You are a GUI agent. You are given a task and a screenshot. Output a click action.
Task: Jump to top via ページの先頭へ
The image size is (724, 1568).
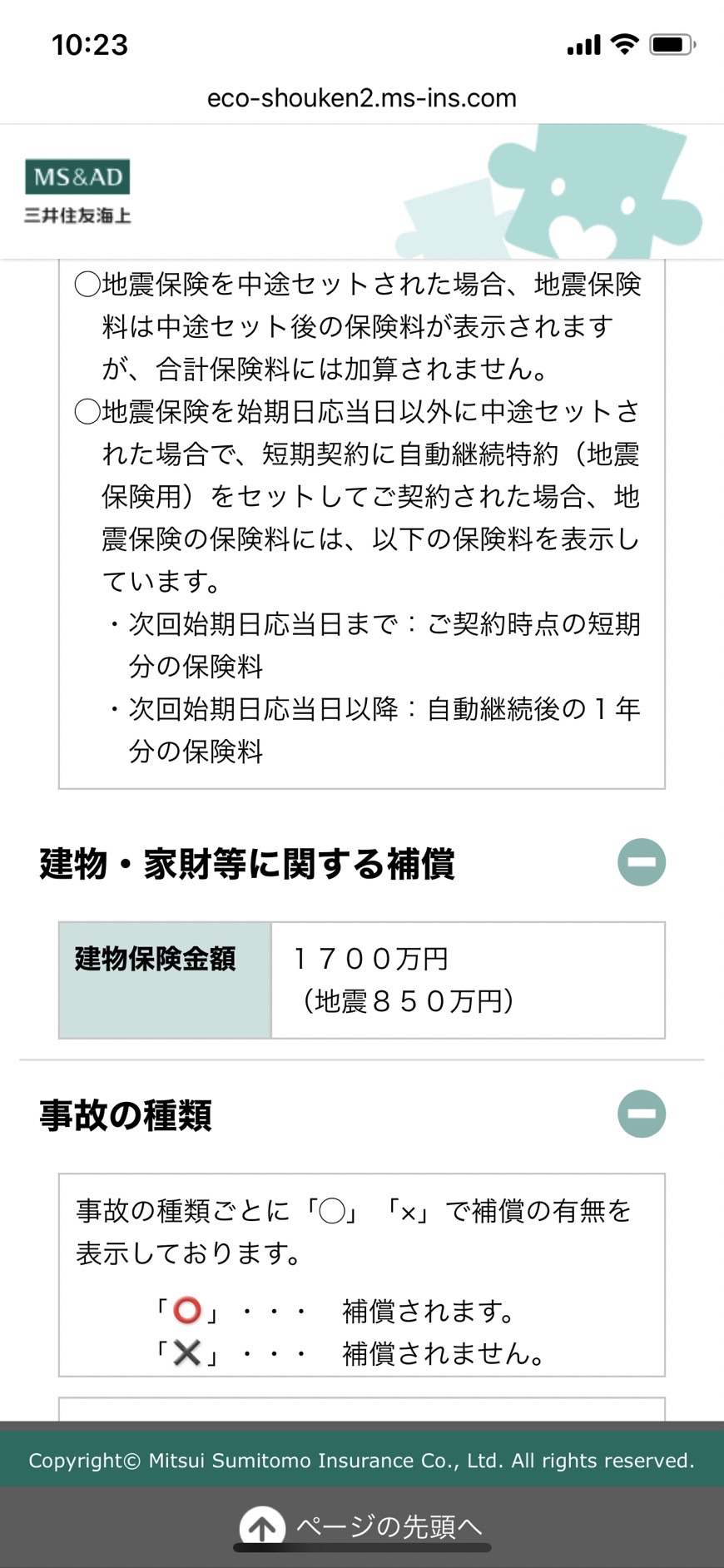pyautogui.click(x=361, y=1526)
